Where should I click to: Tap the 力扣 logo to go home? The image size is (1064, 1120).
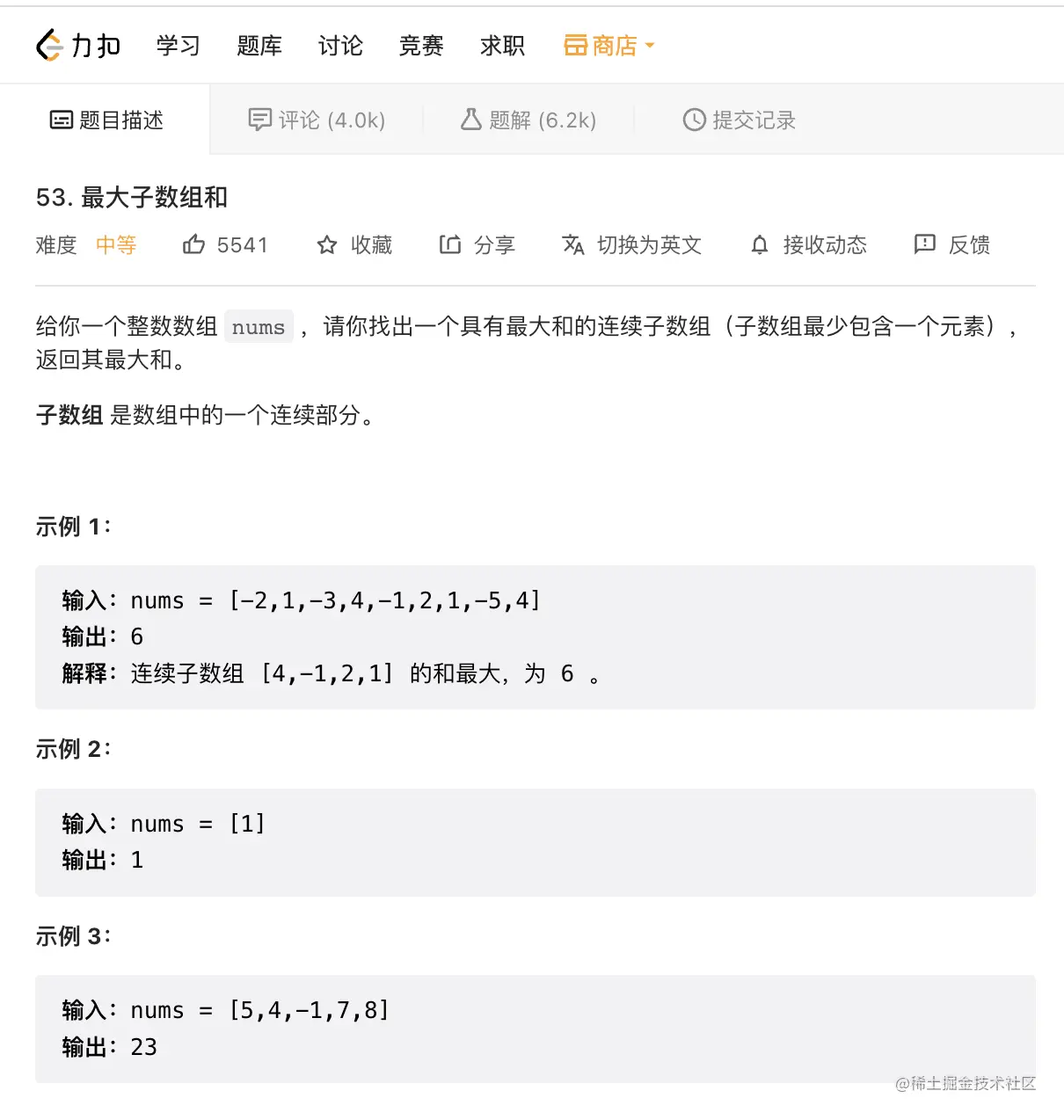78,46
